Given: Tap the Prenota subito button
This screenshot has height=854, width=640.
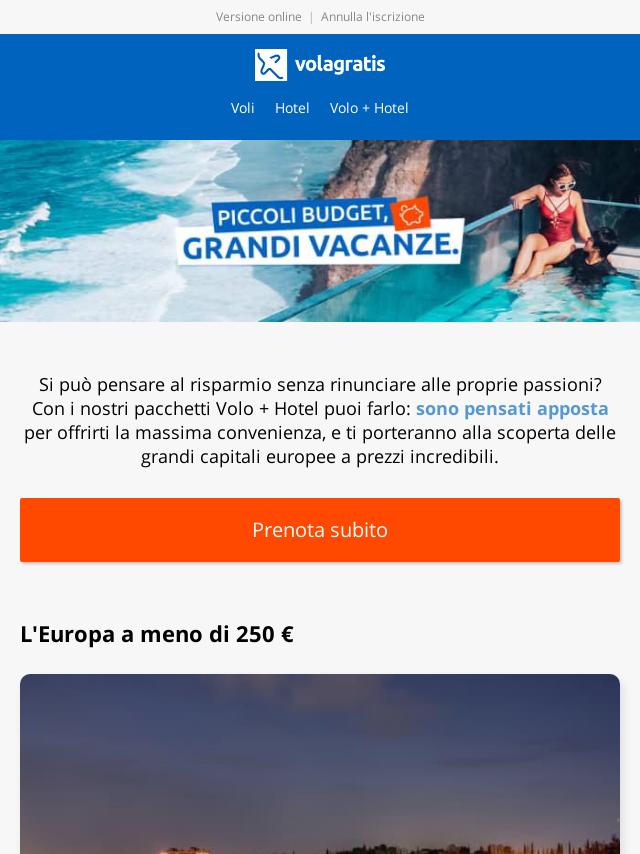Looking at the screenshot, I should coord(320,530).
